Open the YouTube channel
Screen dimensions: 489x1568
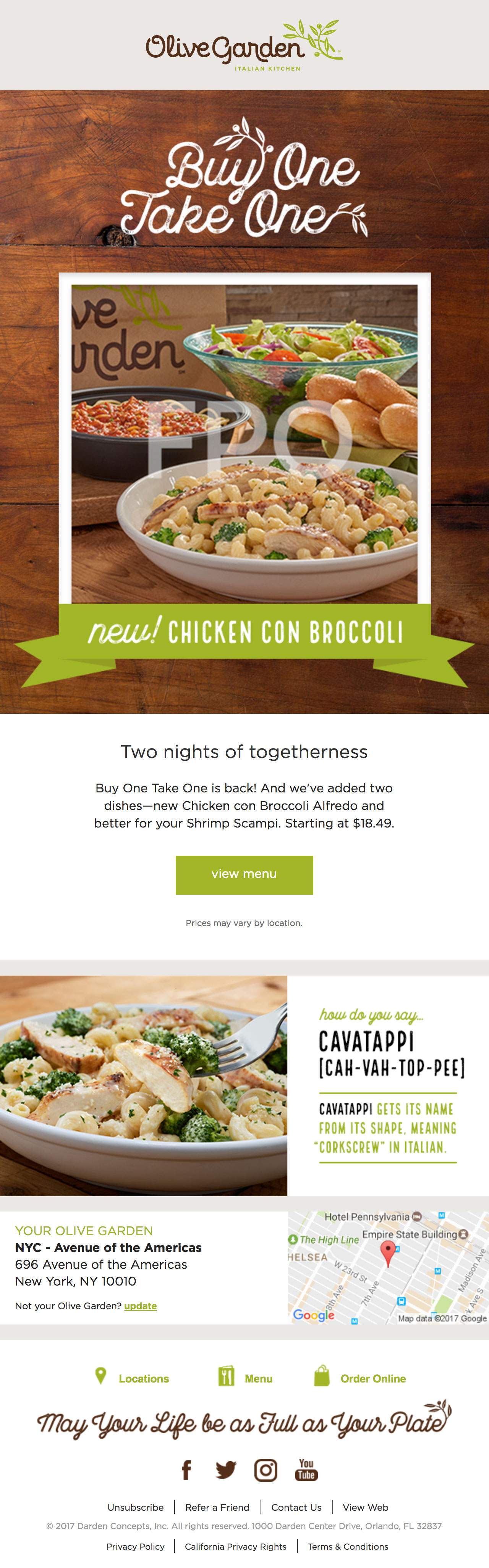tap(306, 1470)
